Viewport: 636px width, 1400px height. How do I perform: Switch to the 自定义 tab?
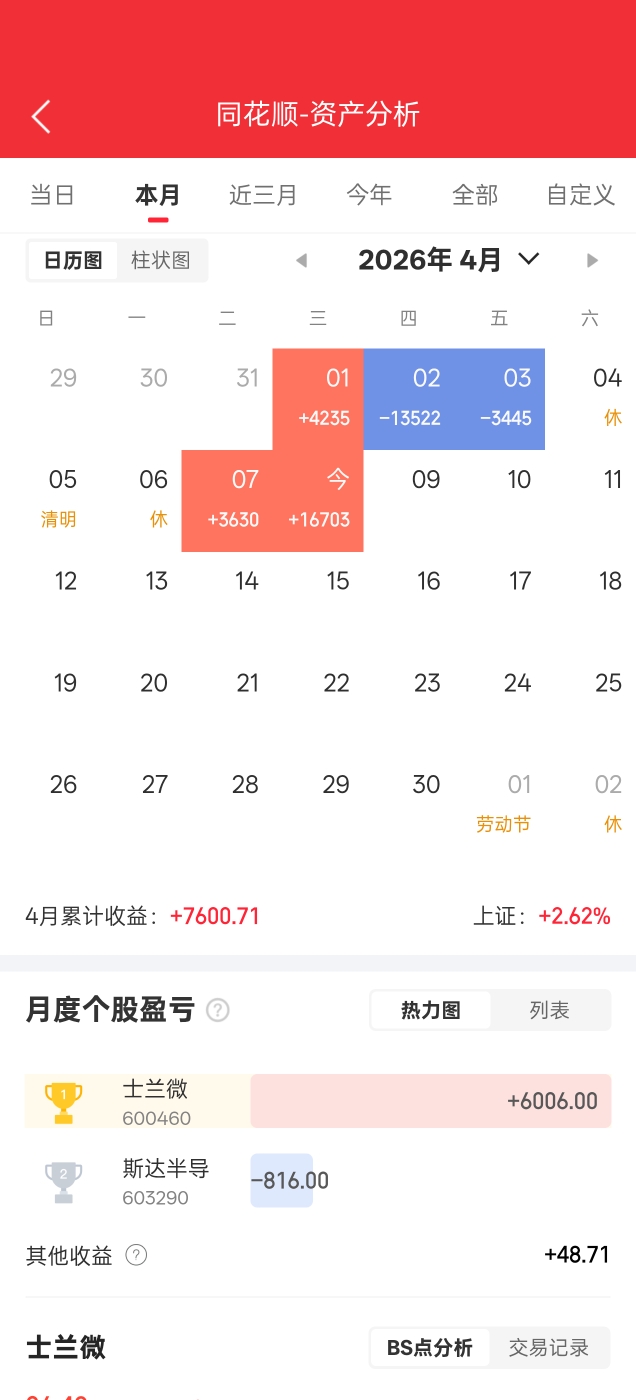pyautogui.click(x=580, y=195)
